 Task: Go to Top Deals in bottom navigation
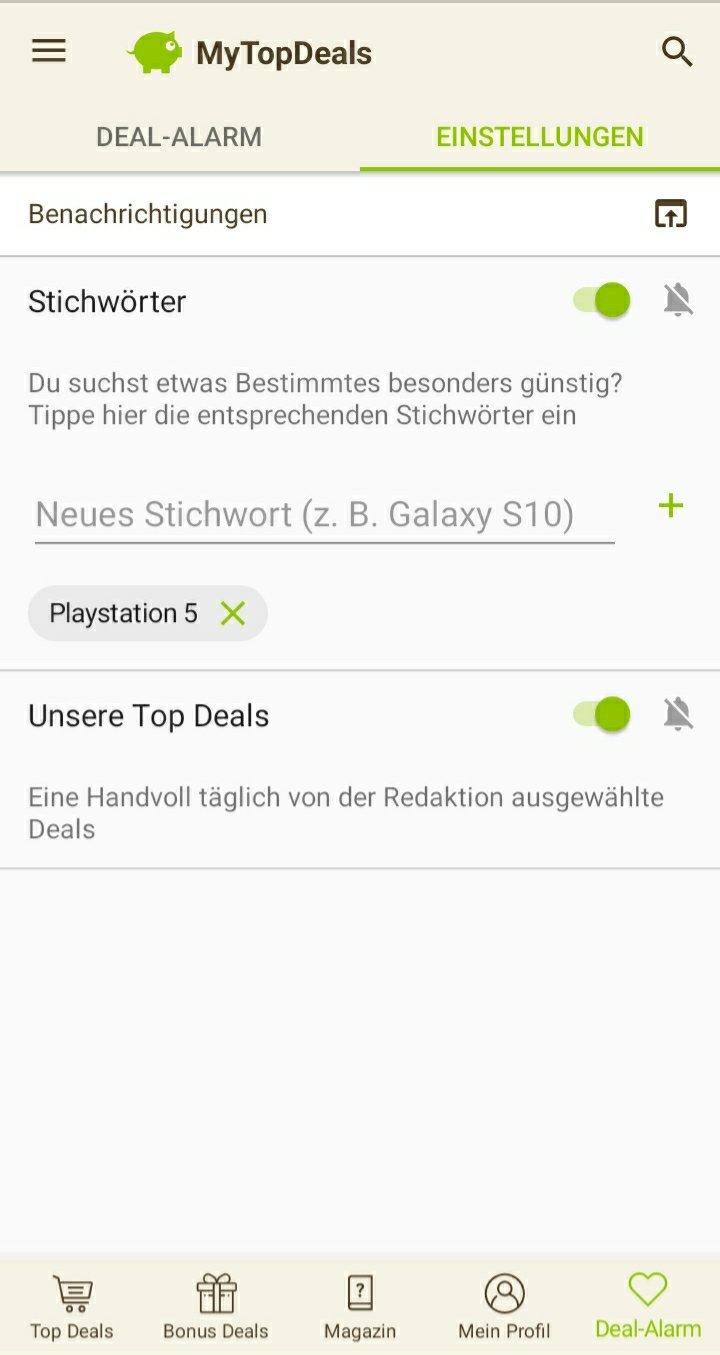[x=72, y=1306]
